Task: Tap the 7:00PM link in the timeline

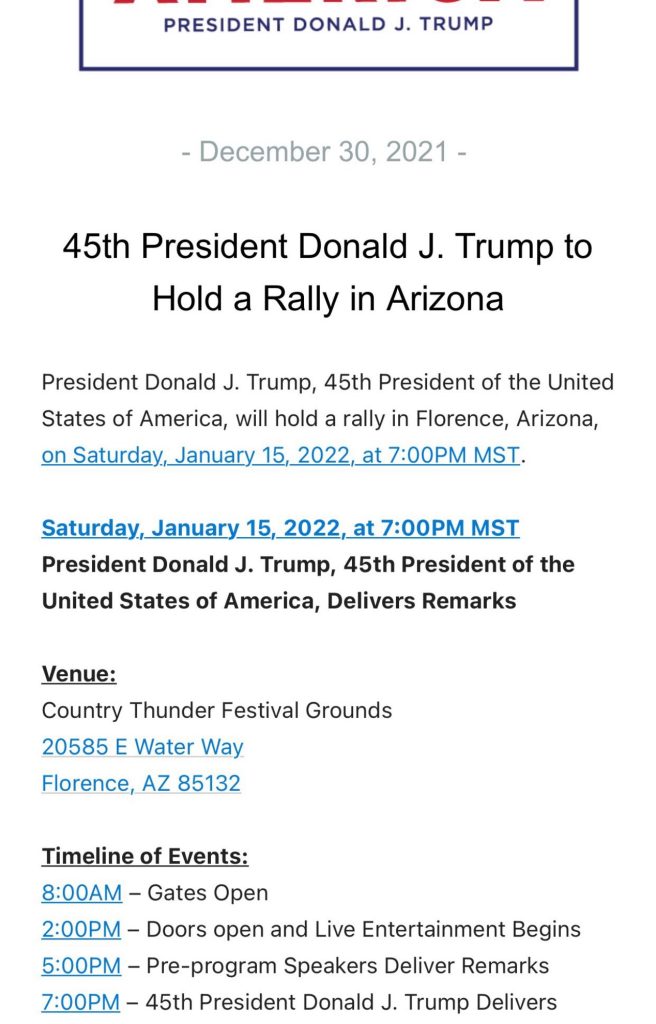Action: click(x=81, y=1002)
